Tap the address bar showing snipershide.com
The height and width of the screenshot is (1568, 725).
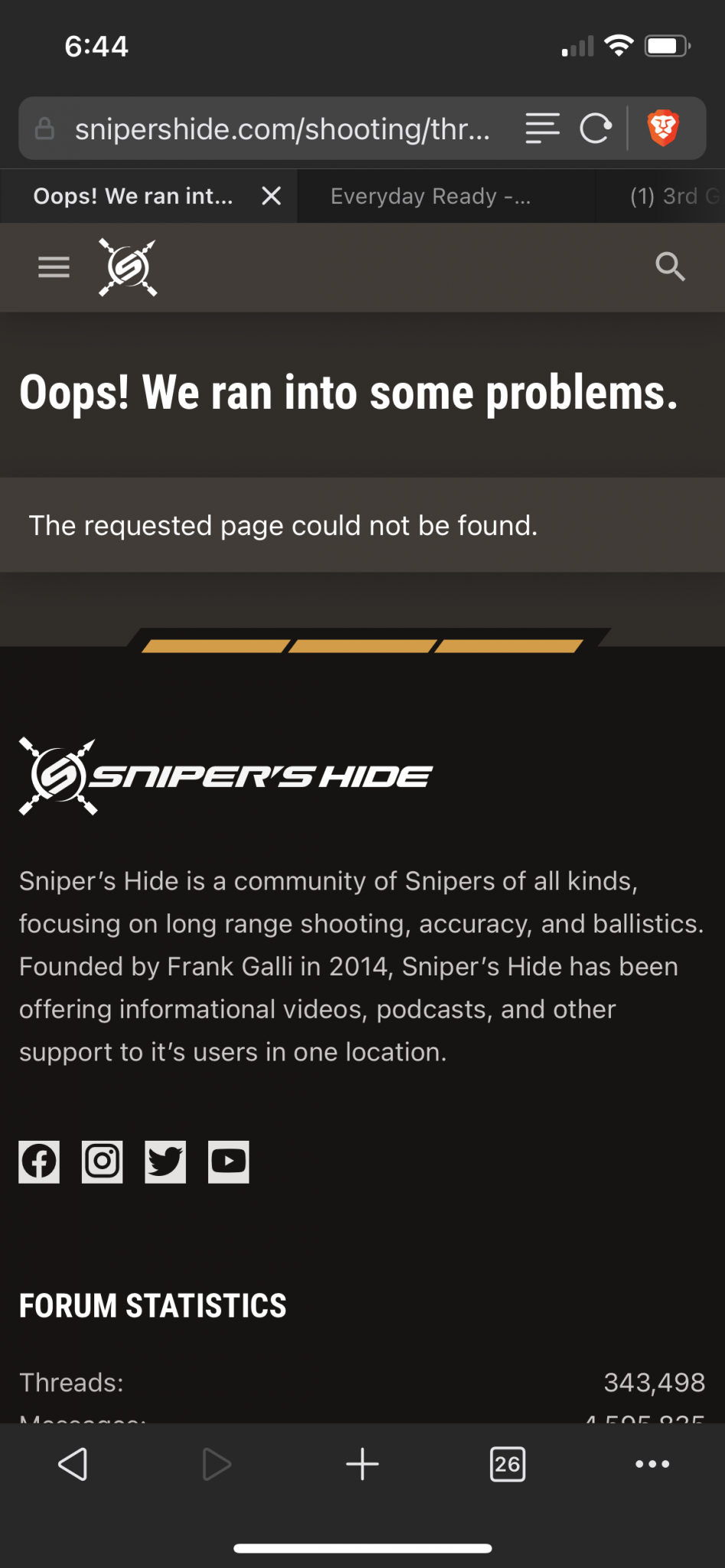click(x=282, y=129)
